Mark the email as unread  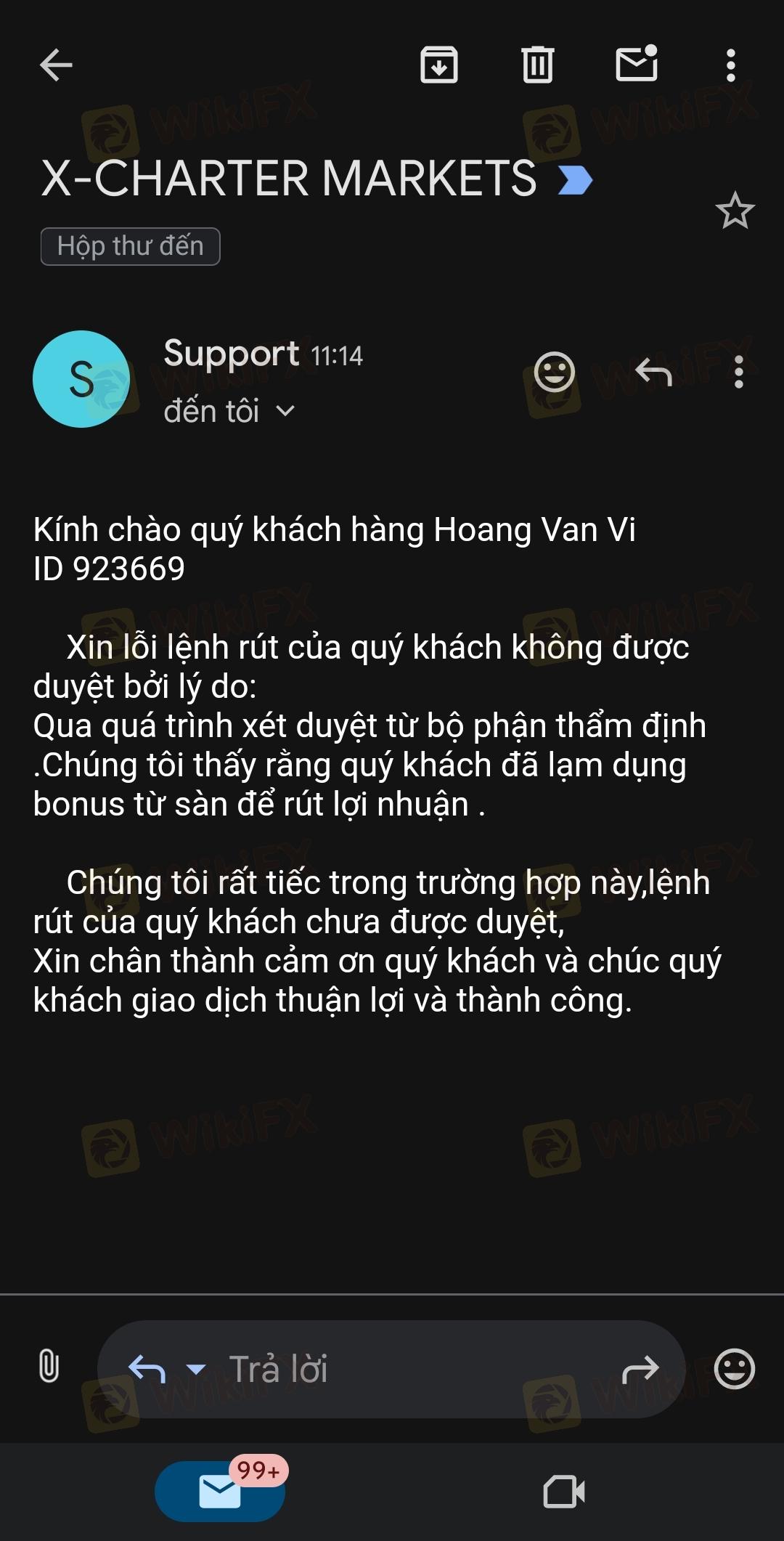point(637,64)
